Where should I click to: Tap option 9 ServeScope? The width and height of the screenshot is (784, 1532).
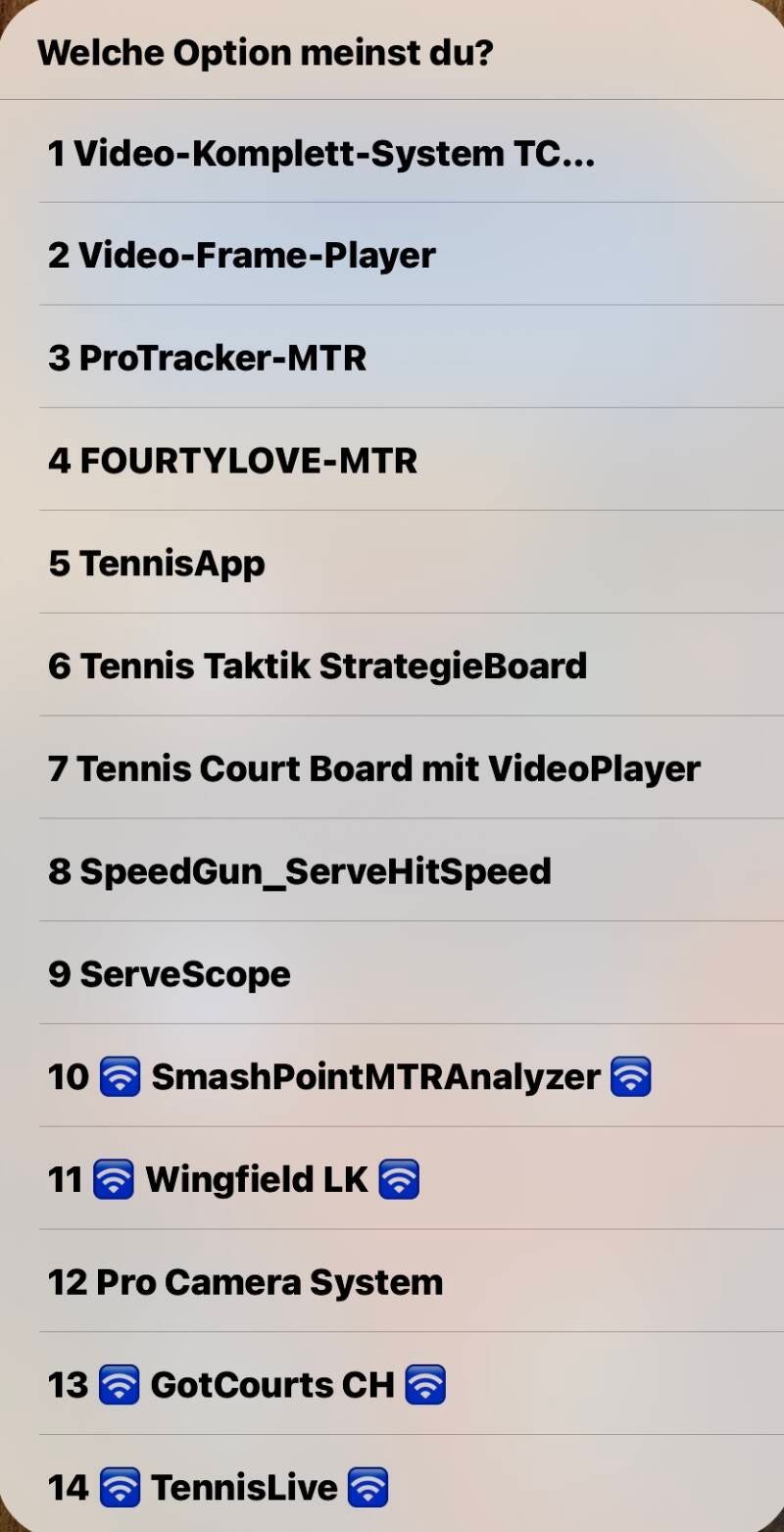(170, 974)
